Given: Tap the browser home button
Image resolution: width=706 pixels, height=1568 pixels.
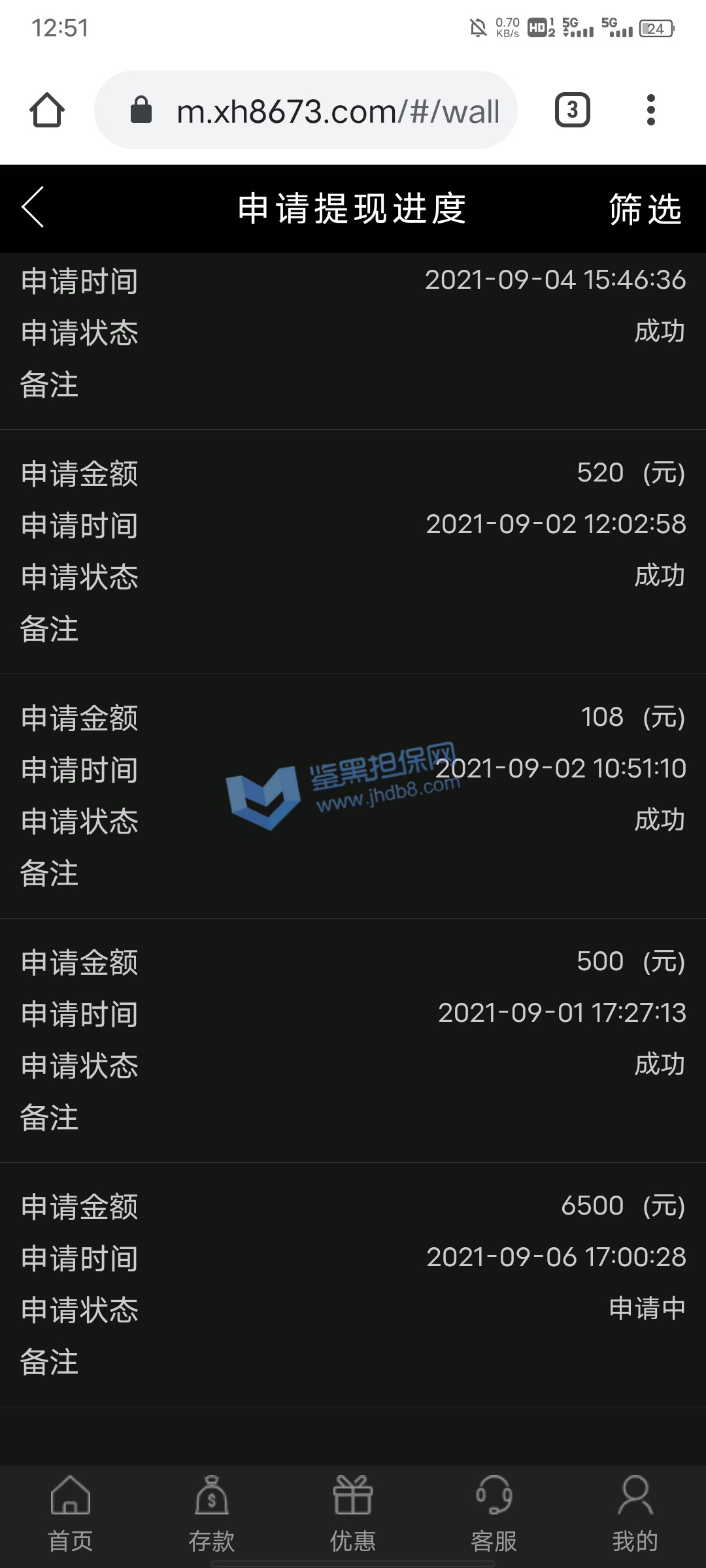Looking at the screenshot, I should pyautogui.click(x=47, y=110).
